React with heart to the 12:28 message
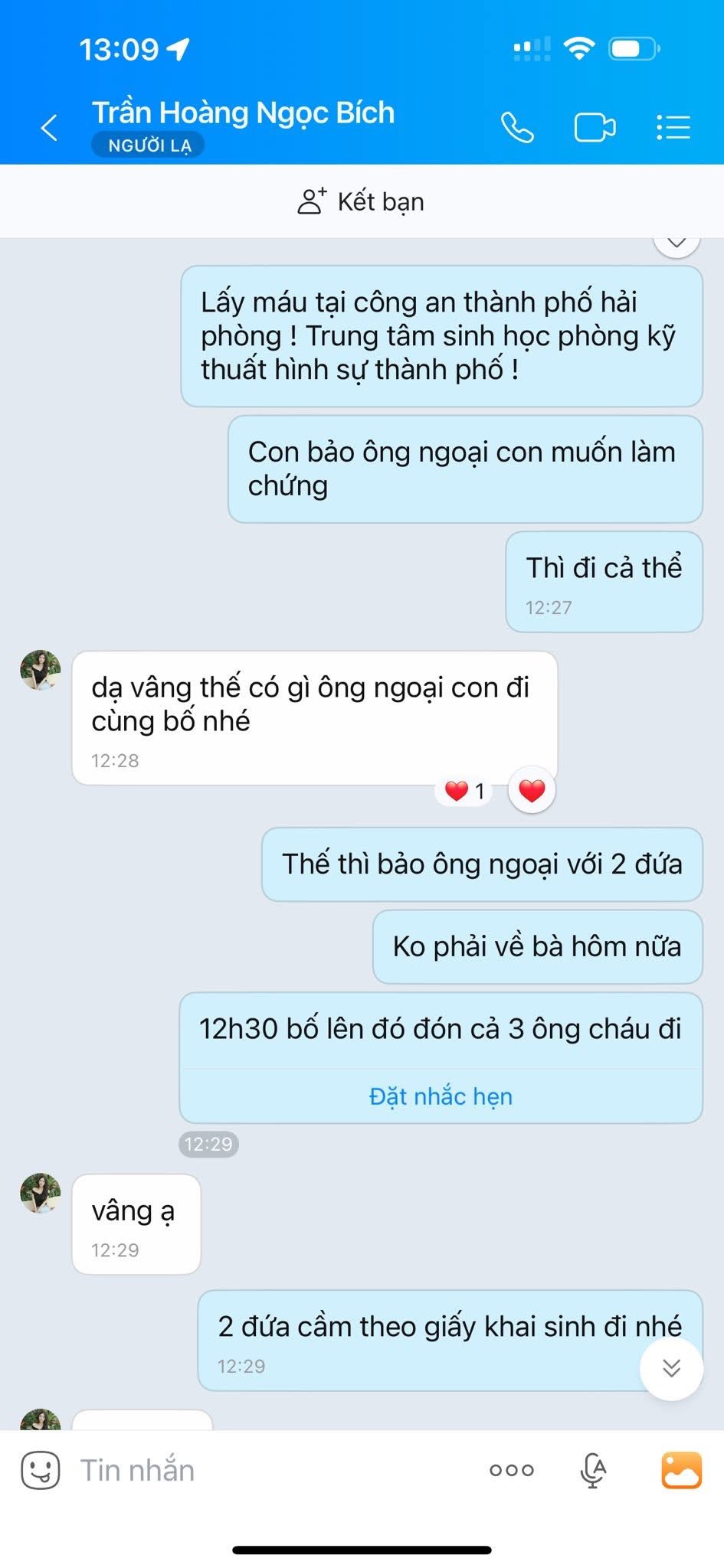 [532, 790]
